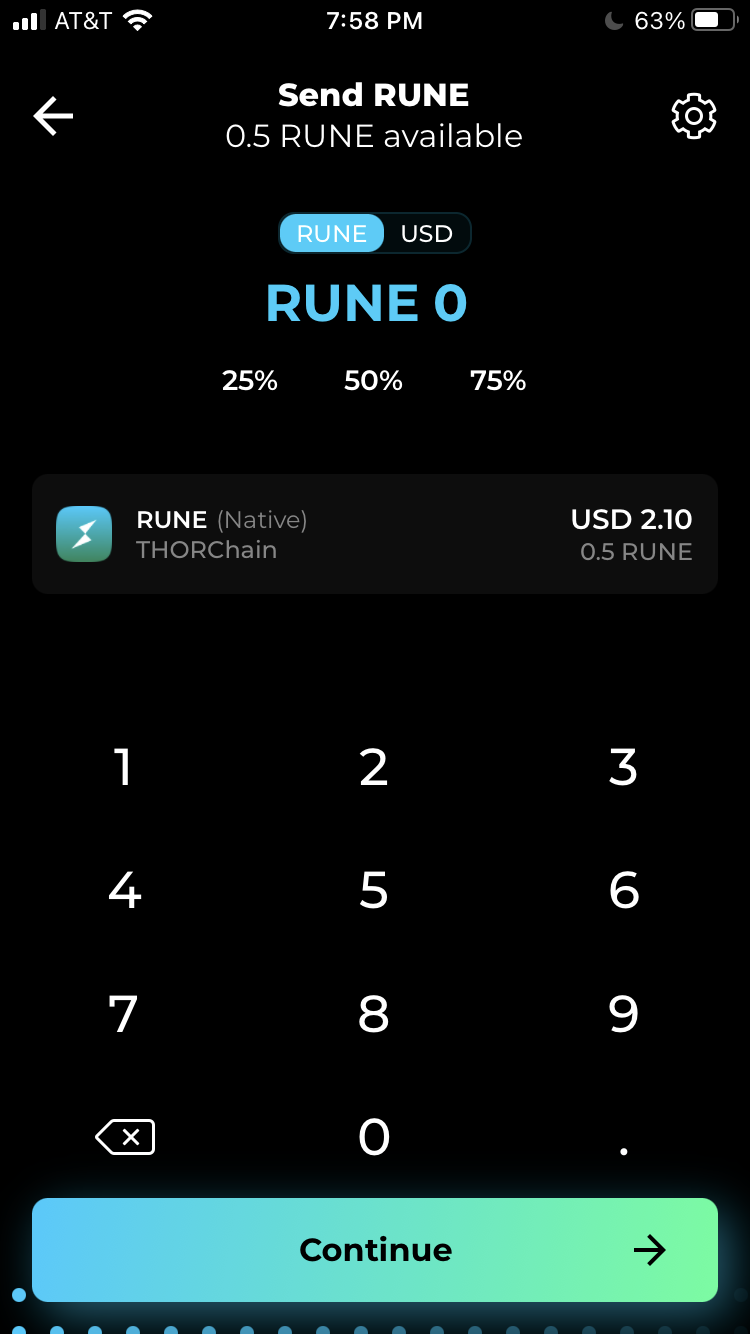Enter digit 1 on the keypad
This screenshot has height=1334, width=750.
coord(123,767)
